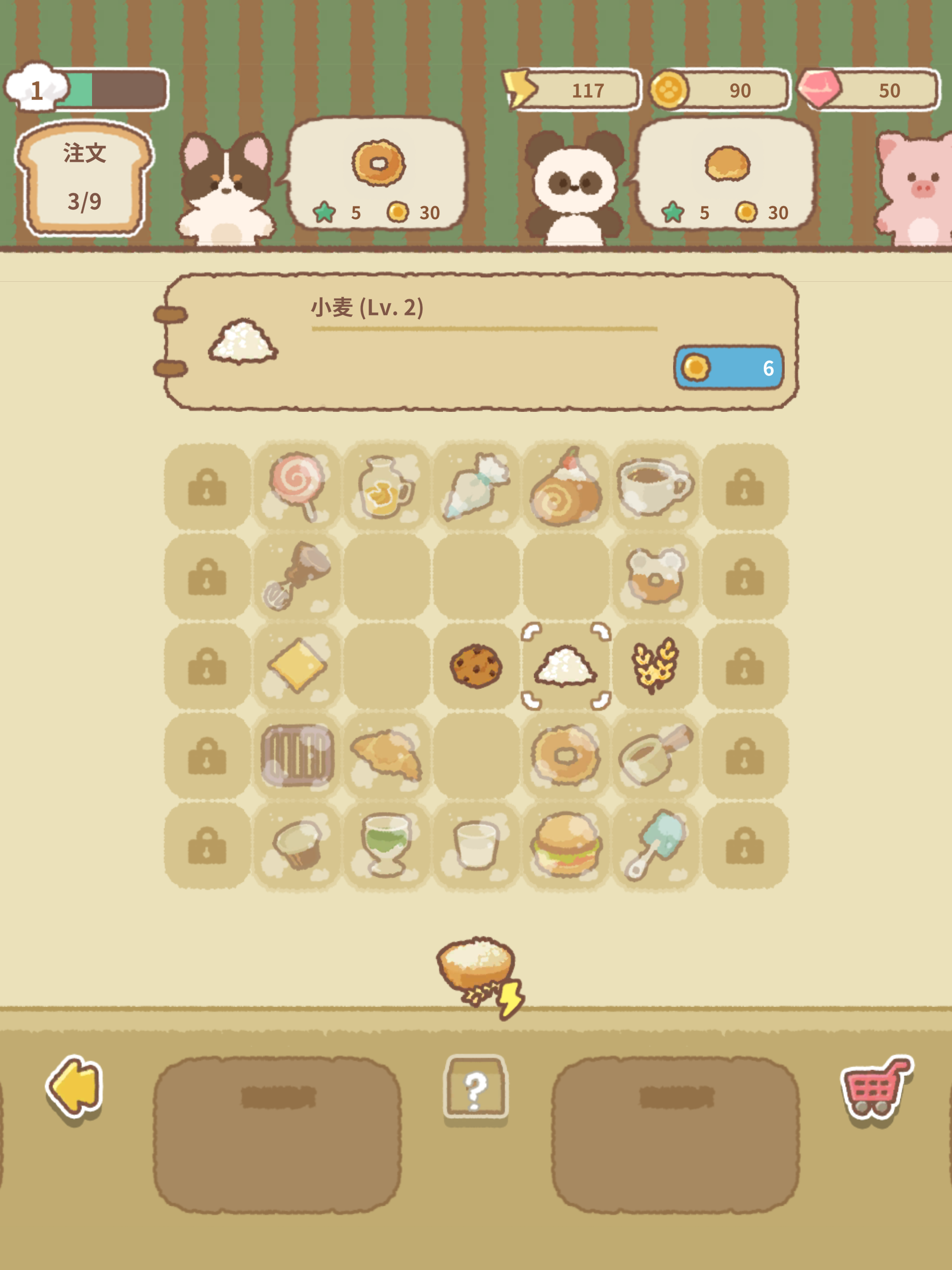The image size is (952, 1270).
Task: Tap the yellow back arrow
Action: point(75,1087)
